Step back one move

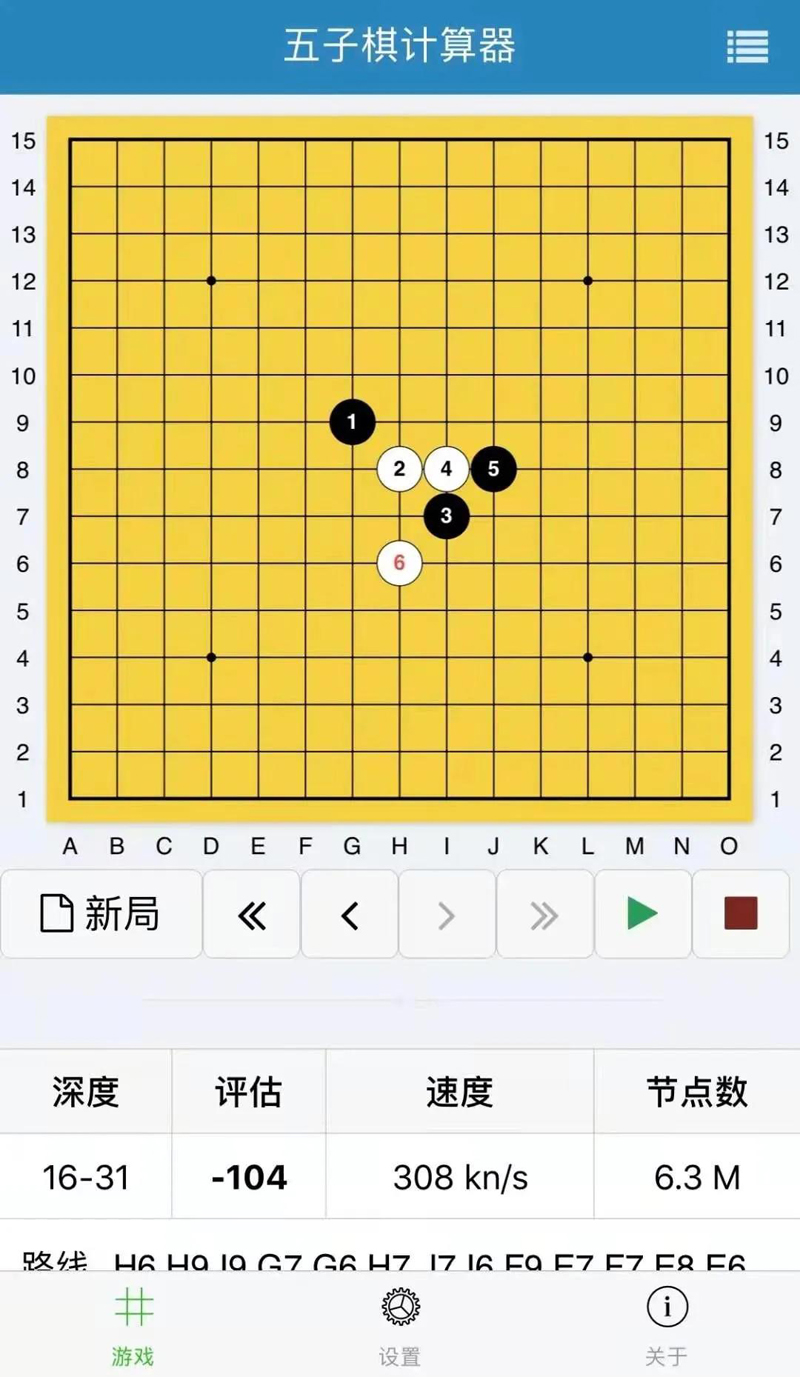tap(349, 914)
